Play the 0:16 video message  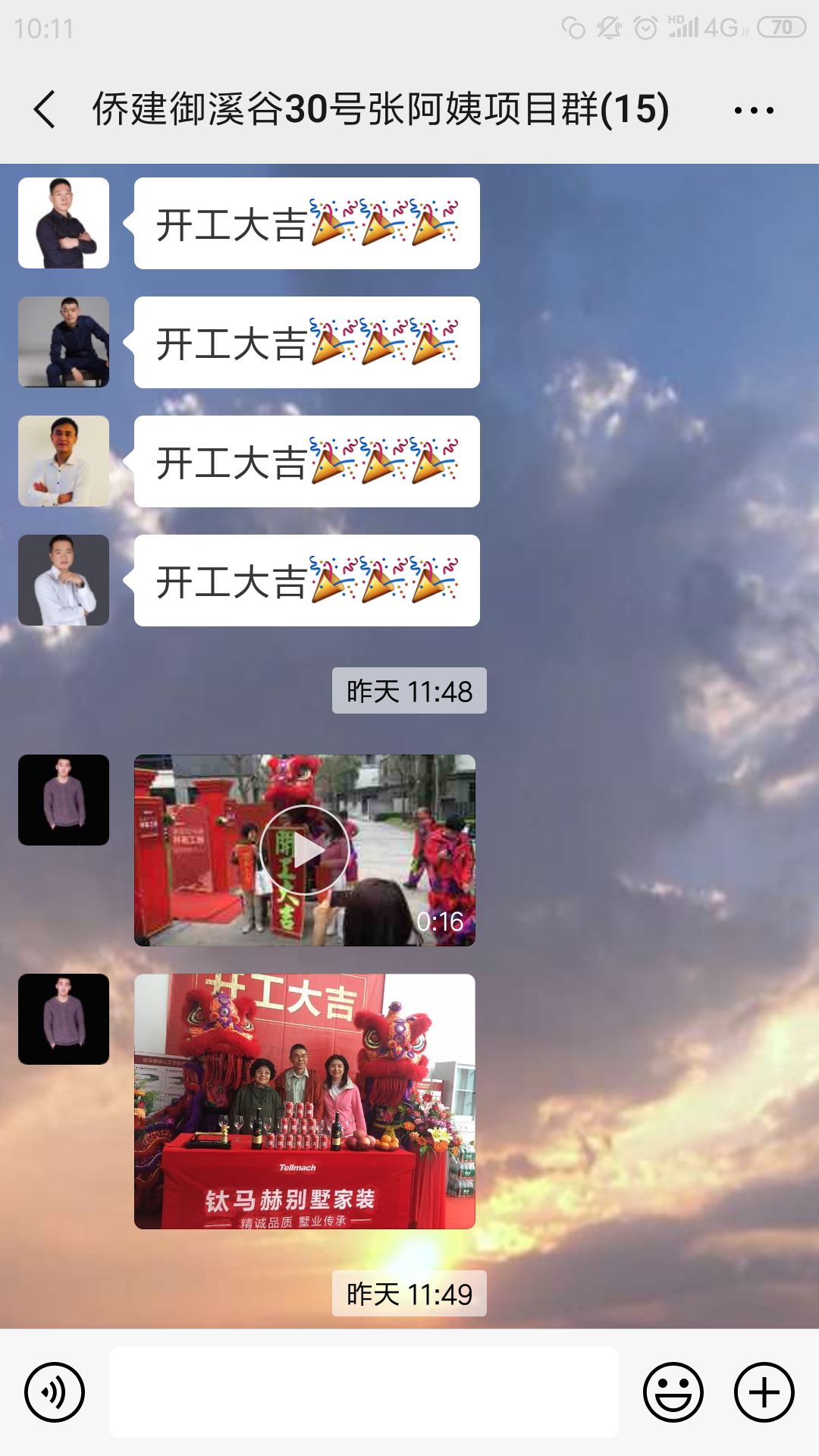304,850
